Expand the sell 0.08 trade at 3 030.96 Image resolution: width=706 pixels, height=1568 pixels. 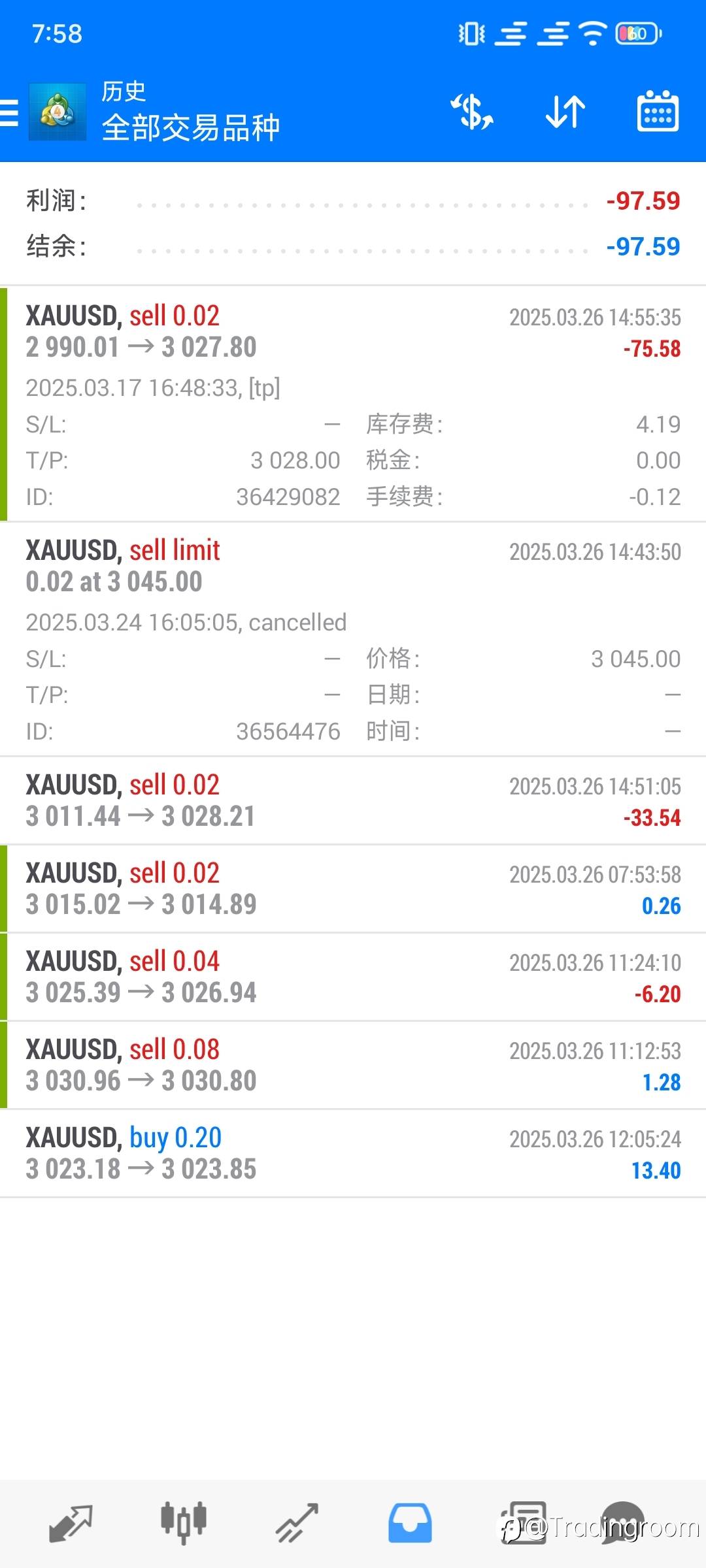353,1065
